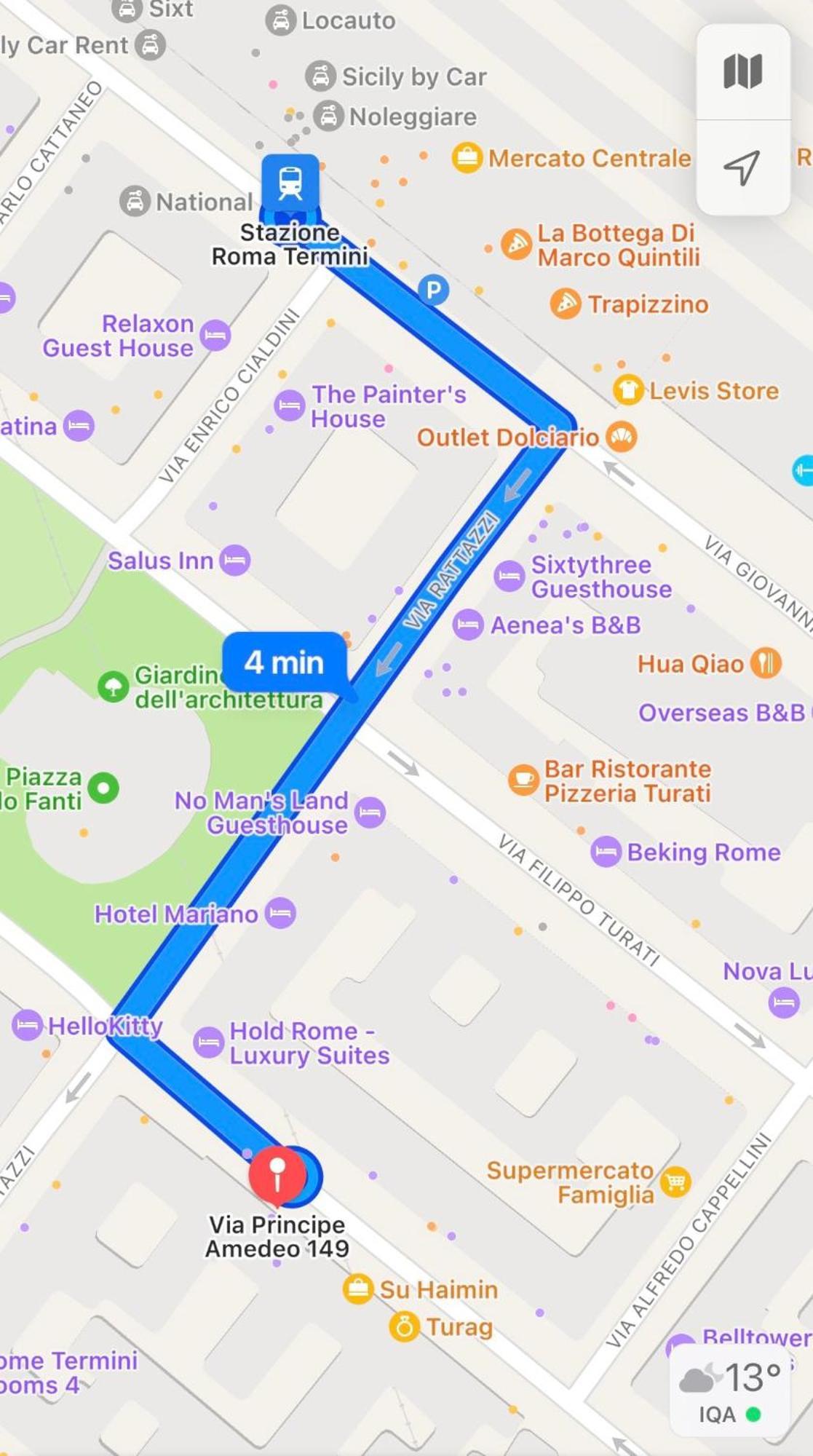Select the 4 min route label
Screen dimensions: 813x1456
[284, 662]
